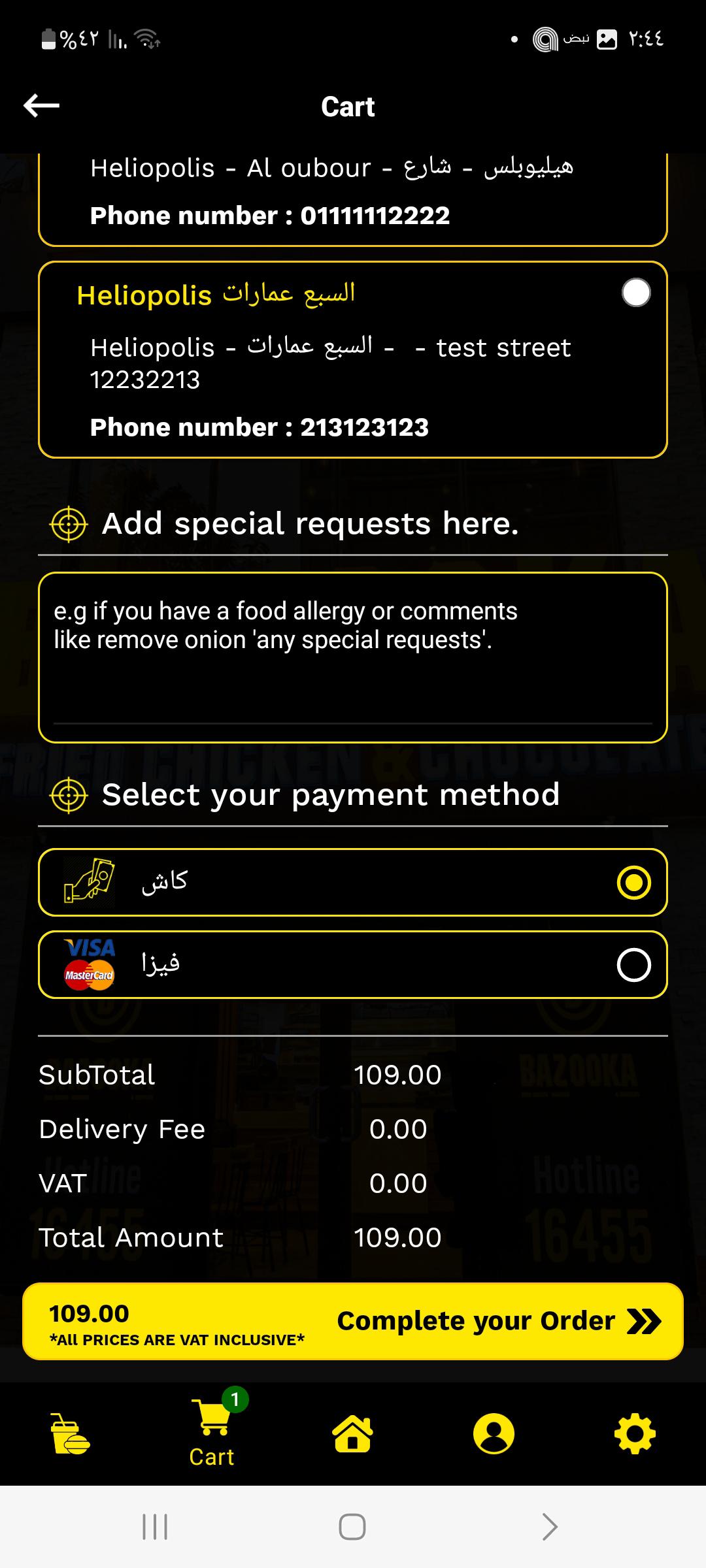This screenshot has width=706, height=1568.
Task: Open the food menu tab
Action: tap(71, 1434)
